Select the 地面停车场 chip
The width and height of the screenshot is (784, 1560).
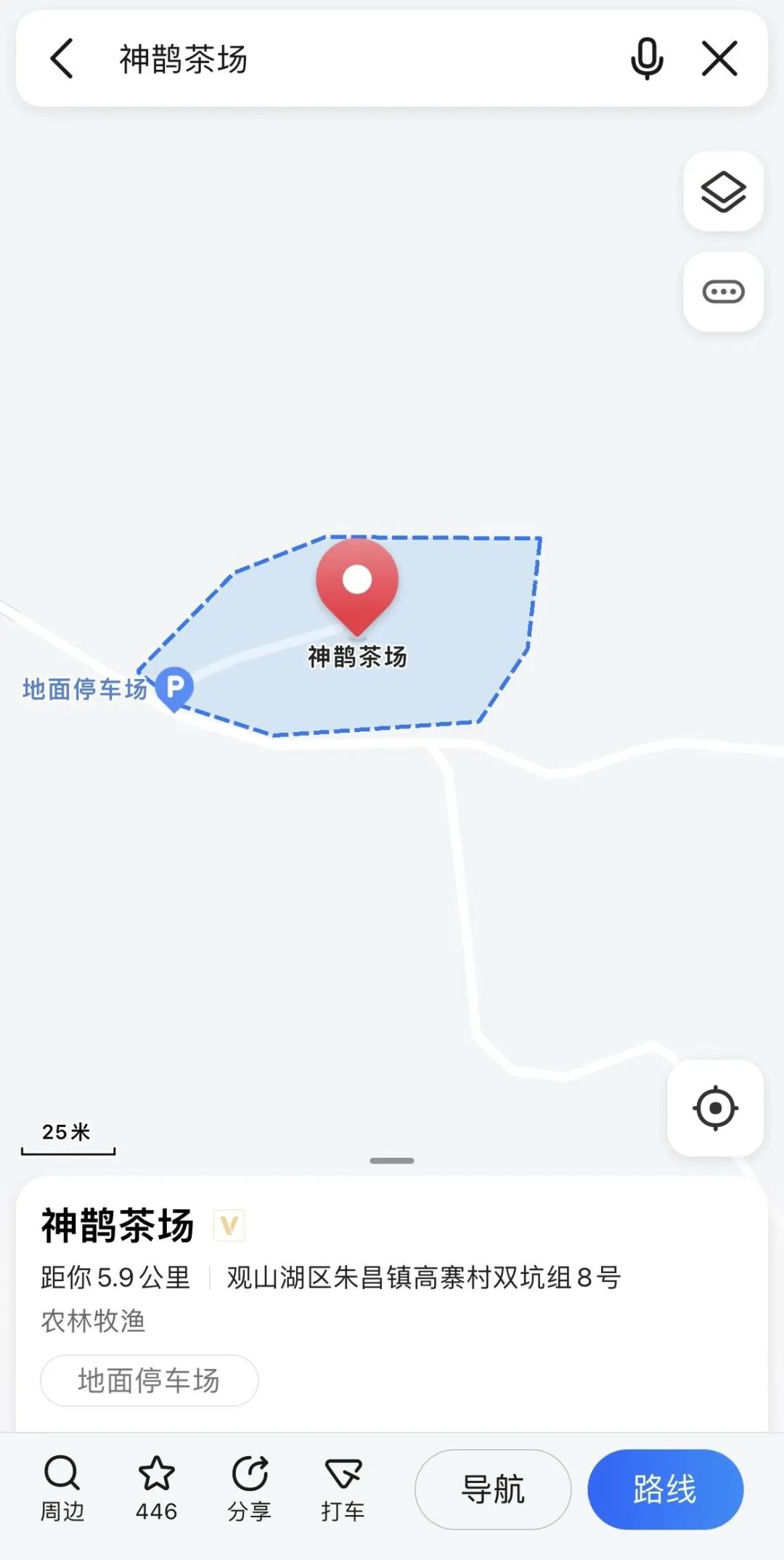(x=149, y=1381)
